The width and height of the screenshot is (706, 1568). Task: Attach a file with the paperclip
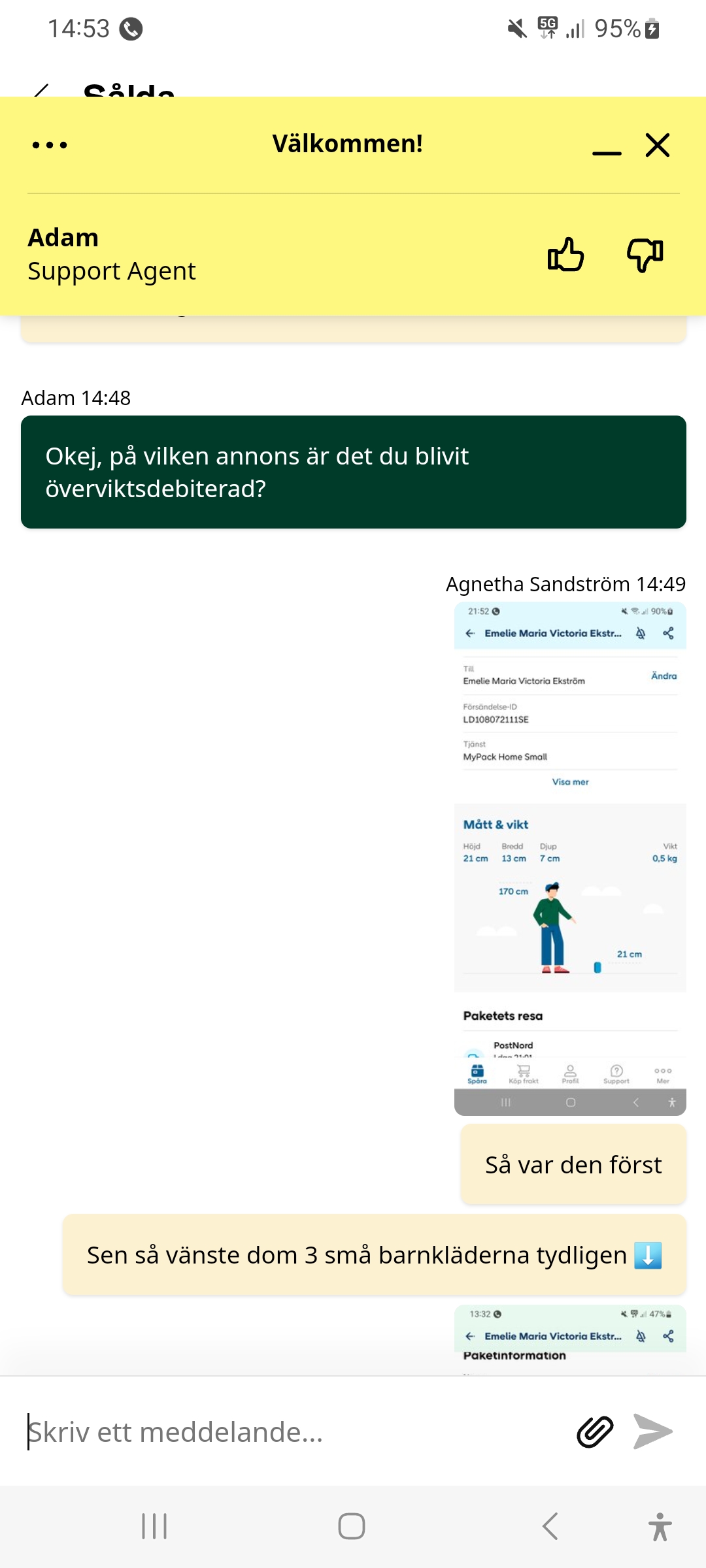click(x=595, y=1432)
